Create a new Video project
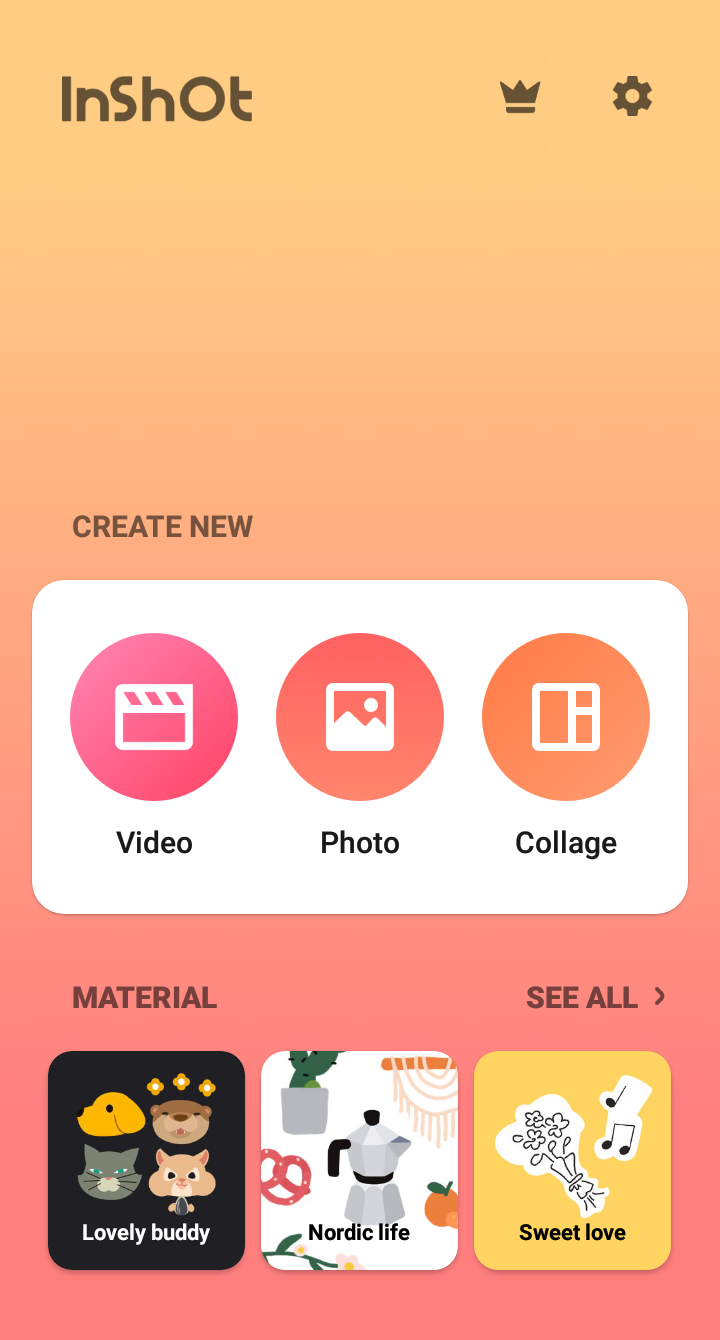Image resolution: width=720 pixels, height=1340 pixels. pos(154,717)
